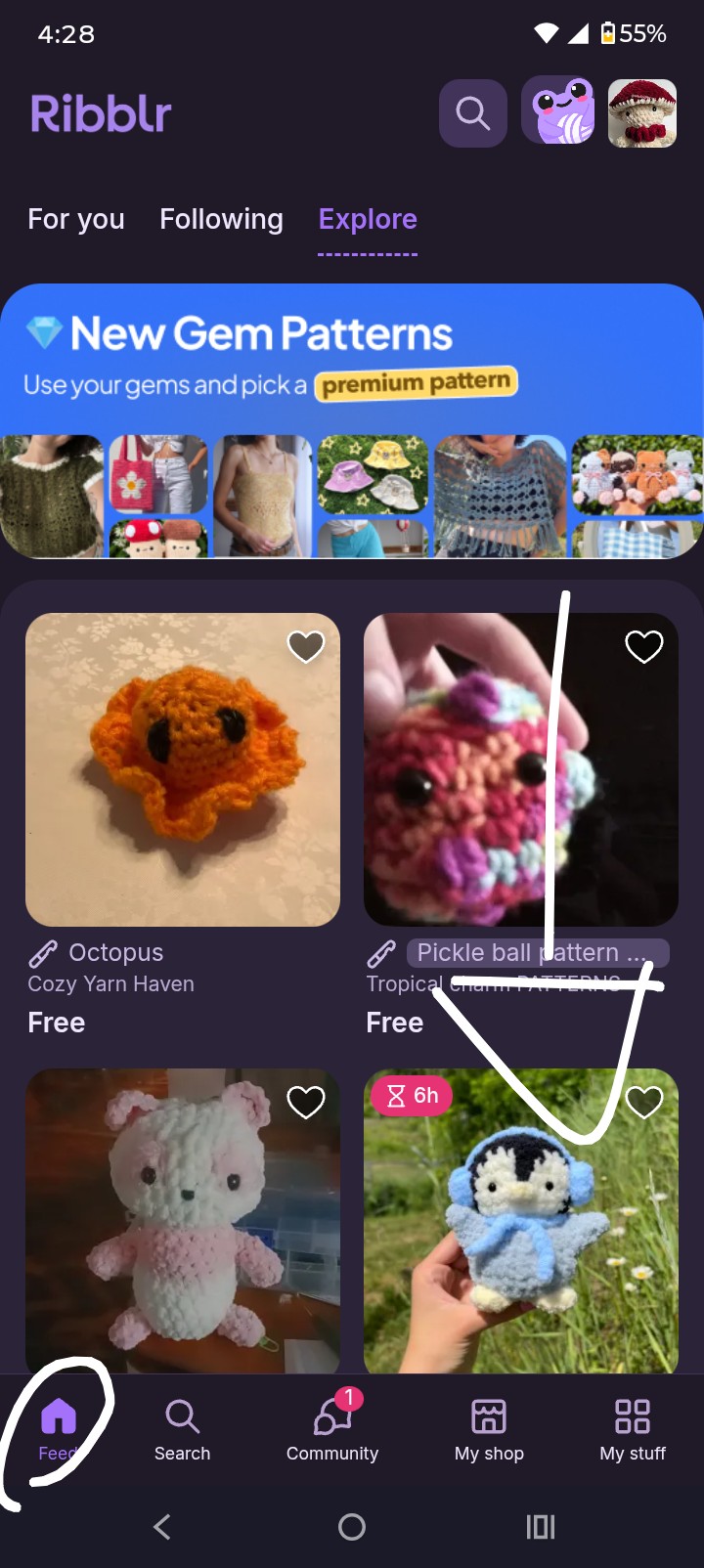
Task: Select the Explore tab
Action: pos(368,219)
